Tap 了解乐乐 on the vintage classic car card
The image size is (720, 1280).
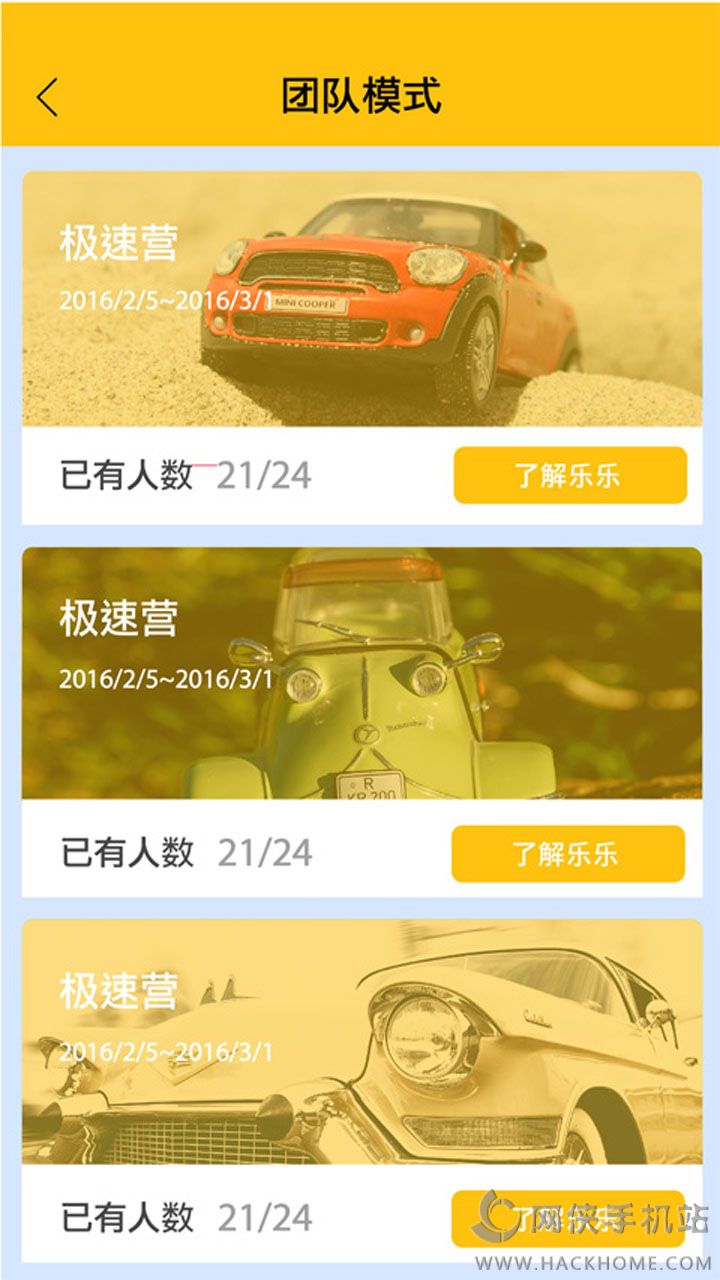pyautogui.click(x=568, y=1218)
